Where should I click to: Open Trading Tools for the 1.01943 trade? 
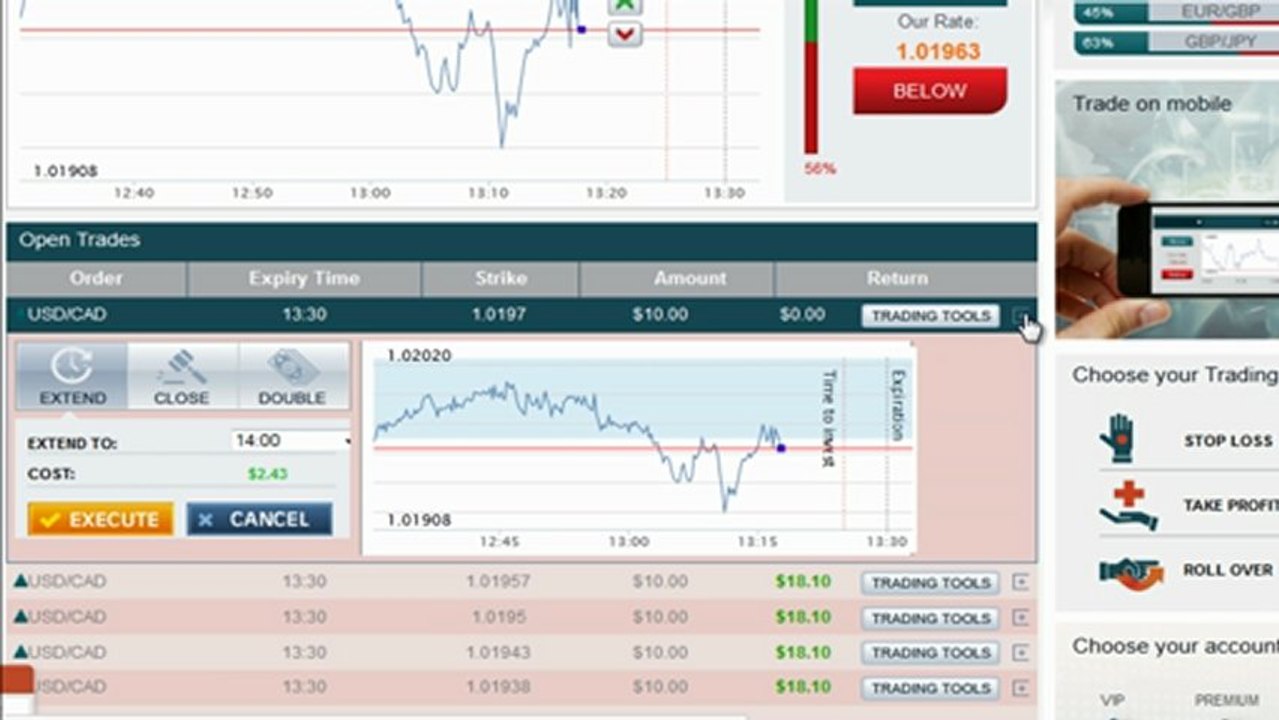pos(930,653)
